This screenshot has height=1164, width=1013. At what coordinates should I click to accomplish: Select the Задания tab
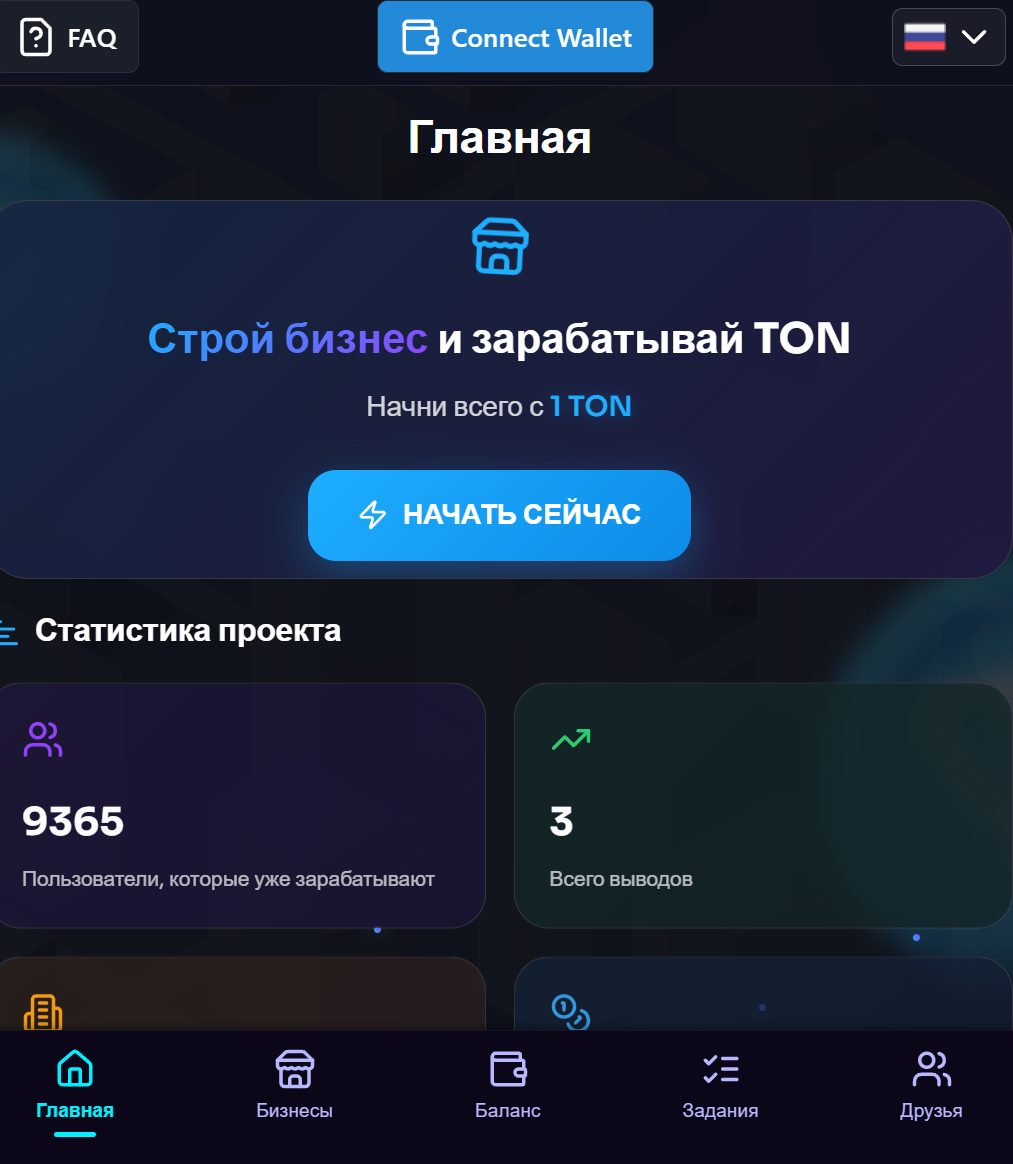(720, 1085)
